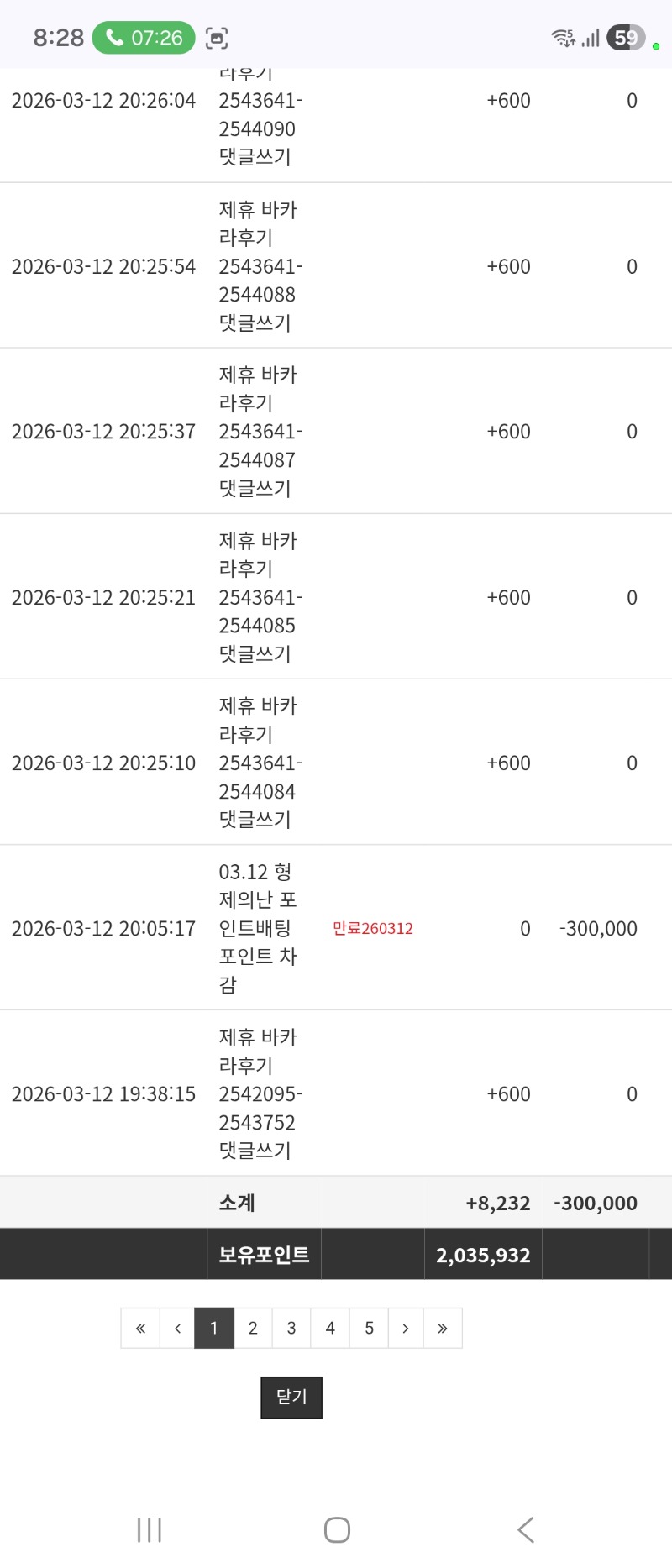
Task: Jump to the last page
Action: [x=443, y=1328]
